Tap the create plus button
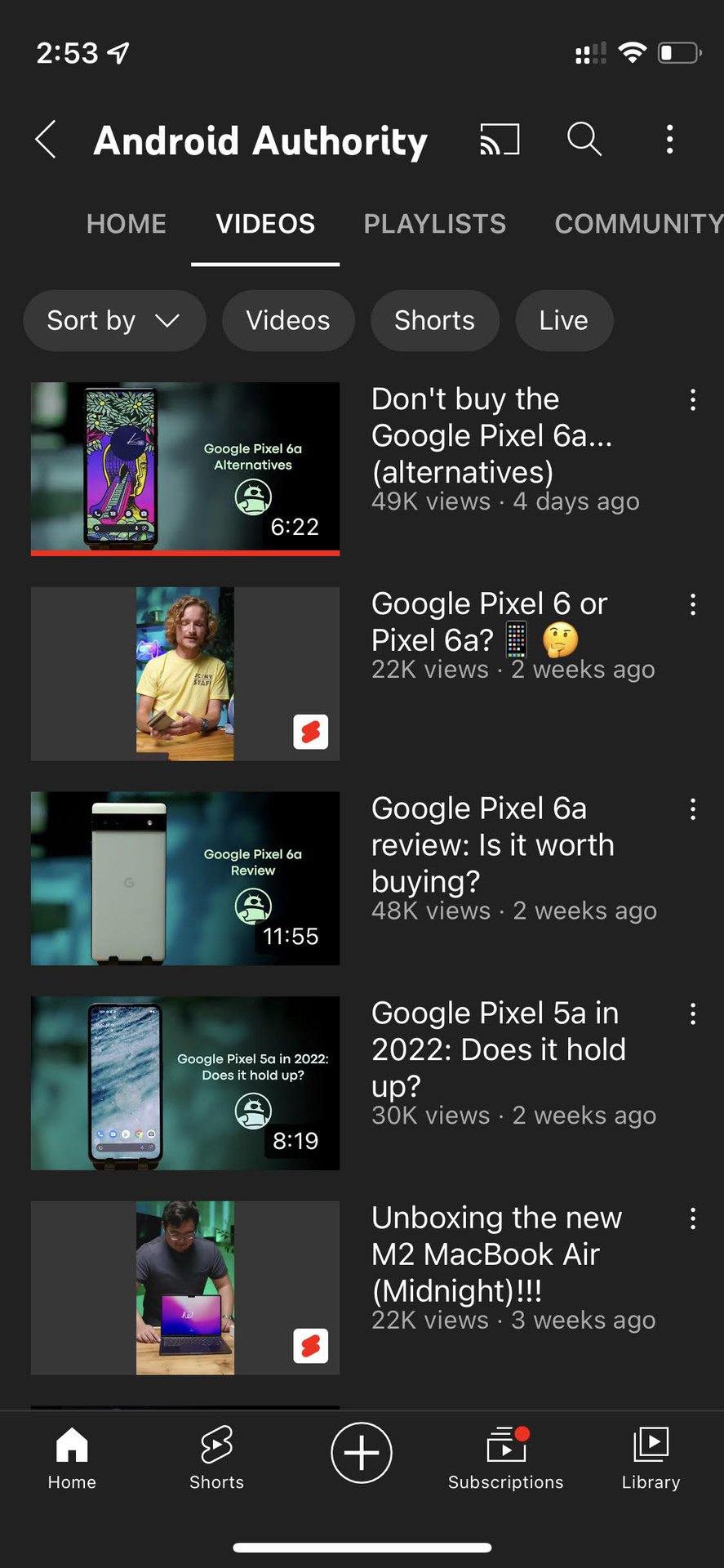This screenshot has width=724, height=1568. point(362,1454)
